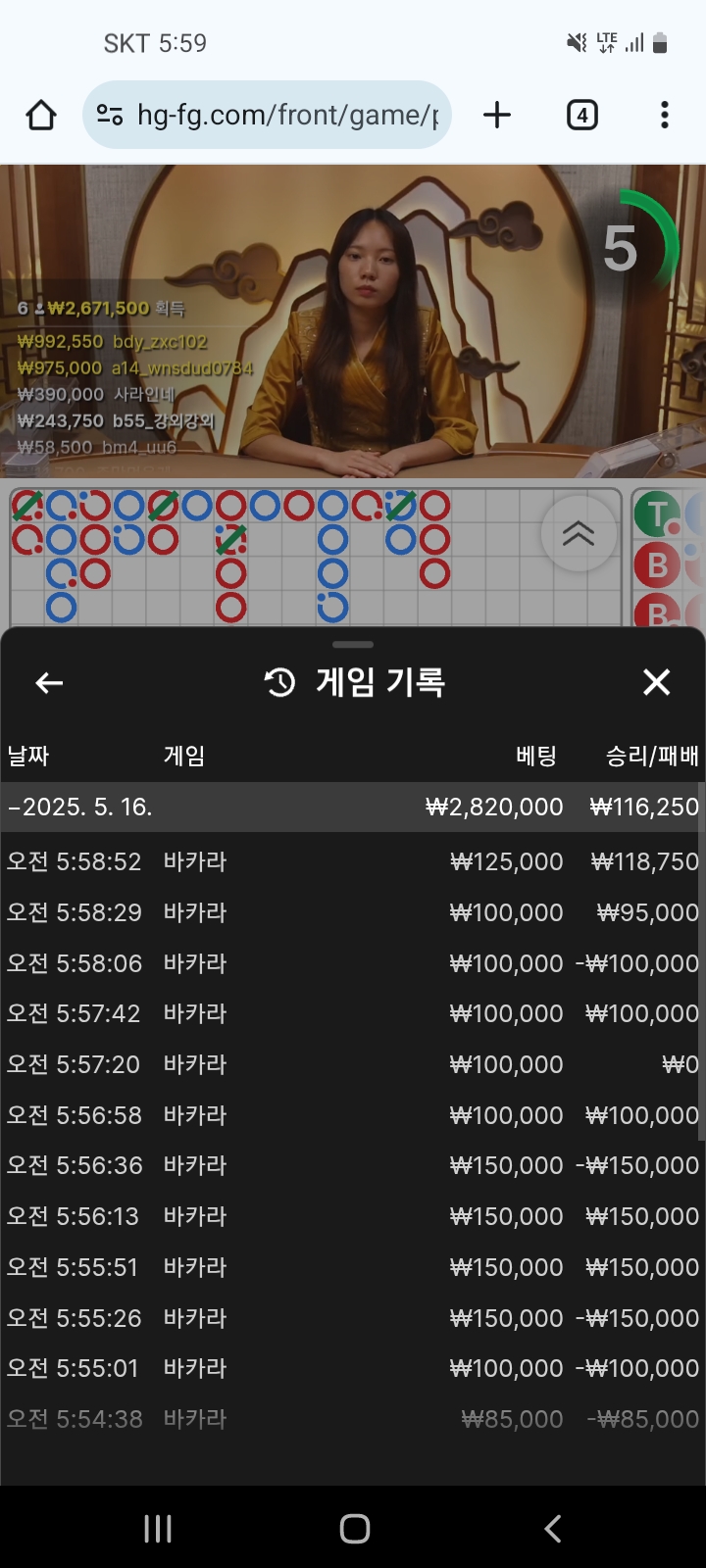Expand the roadmap with the double-chevron button
Screen dimensions: 706x1568
click(x=579, y=534)
